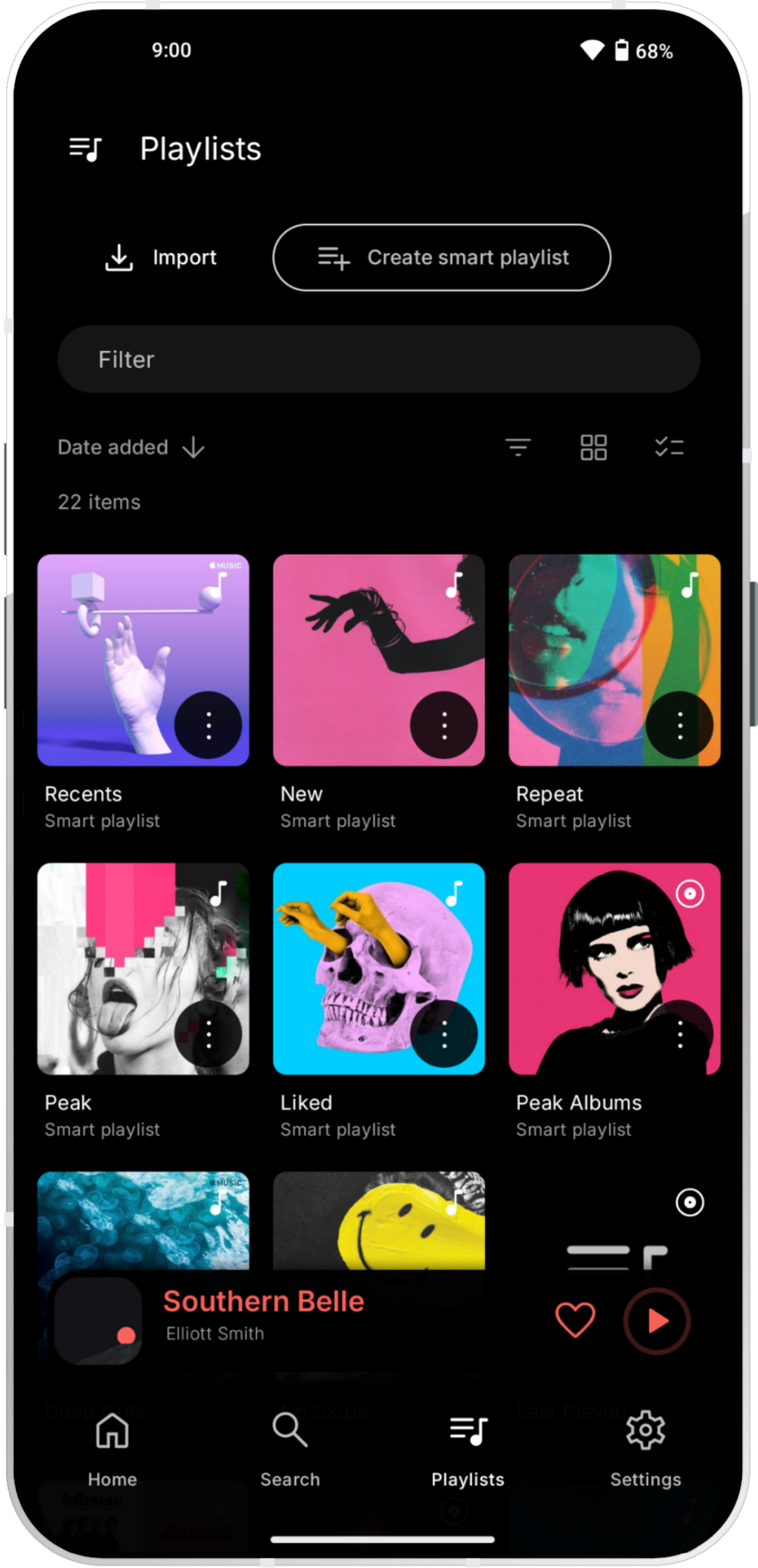
Task: Tap the Import button
Action: coord(161,258)
